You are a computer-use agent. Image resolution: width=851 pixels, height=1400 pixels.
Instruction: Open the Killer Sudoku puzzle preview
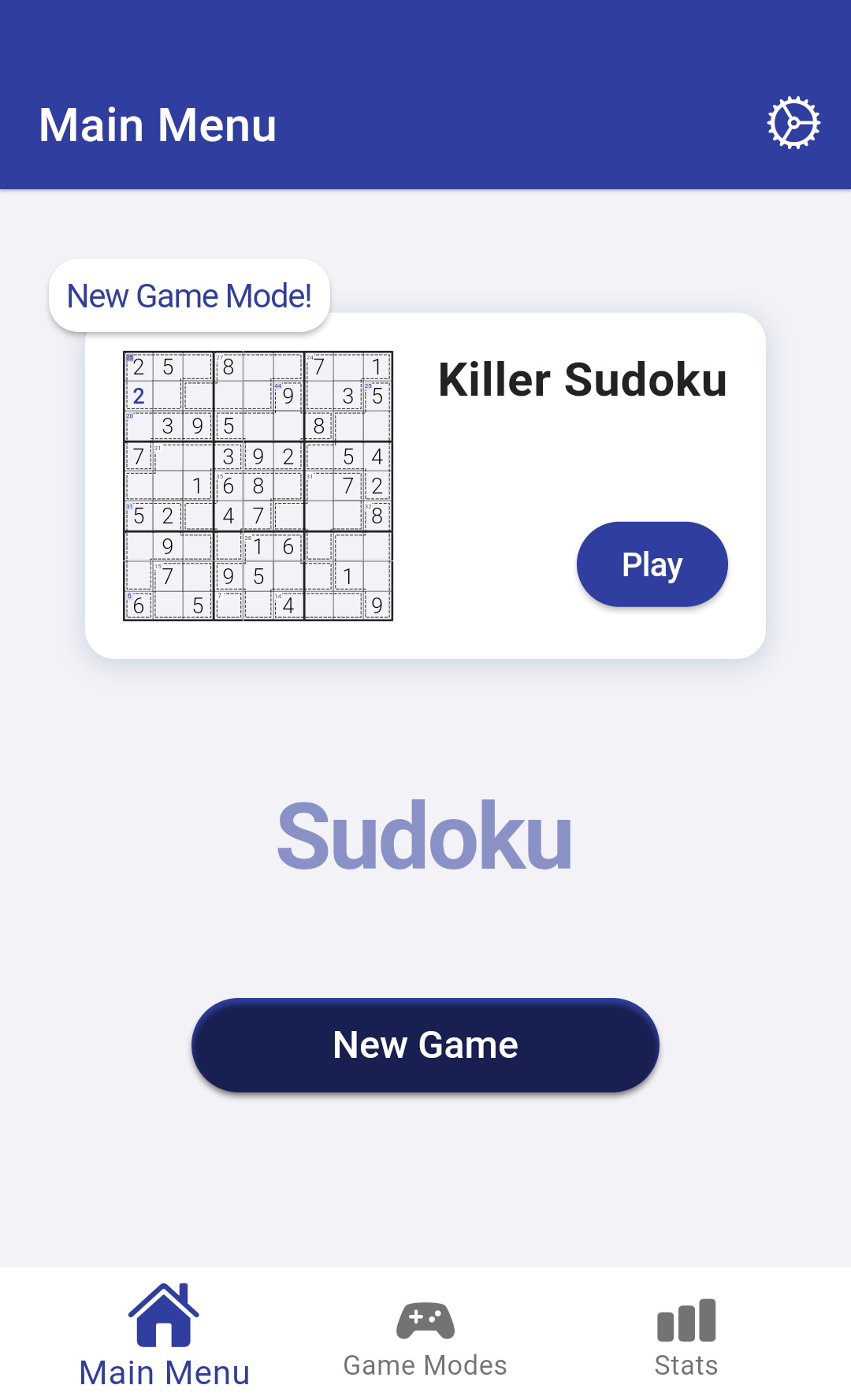258,486
